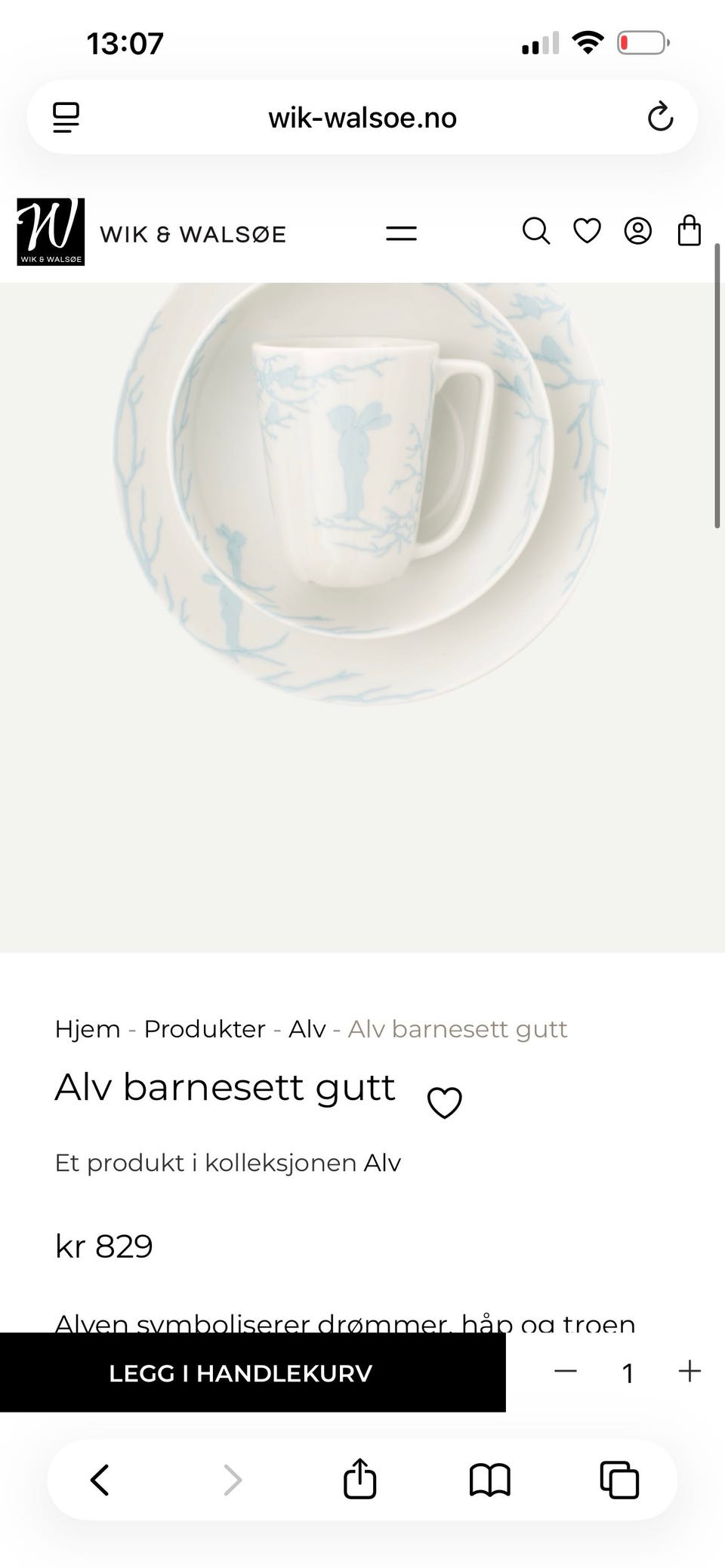Image resolution: width=725 pixels, height=1568 pixels.
Task: Open the hamburger navigation menu
Action: pyautogui.click(x=402, y=234)
